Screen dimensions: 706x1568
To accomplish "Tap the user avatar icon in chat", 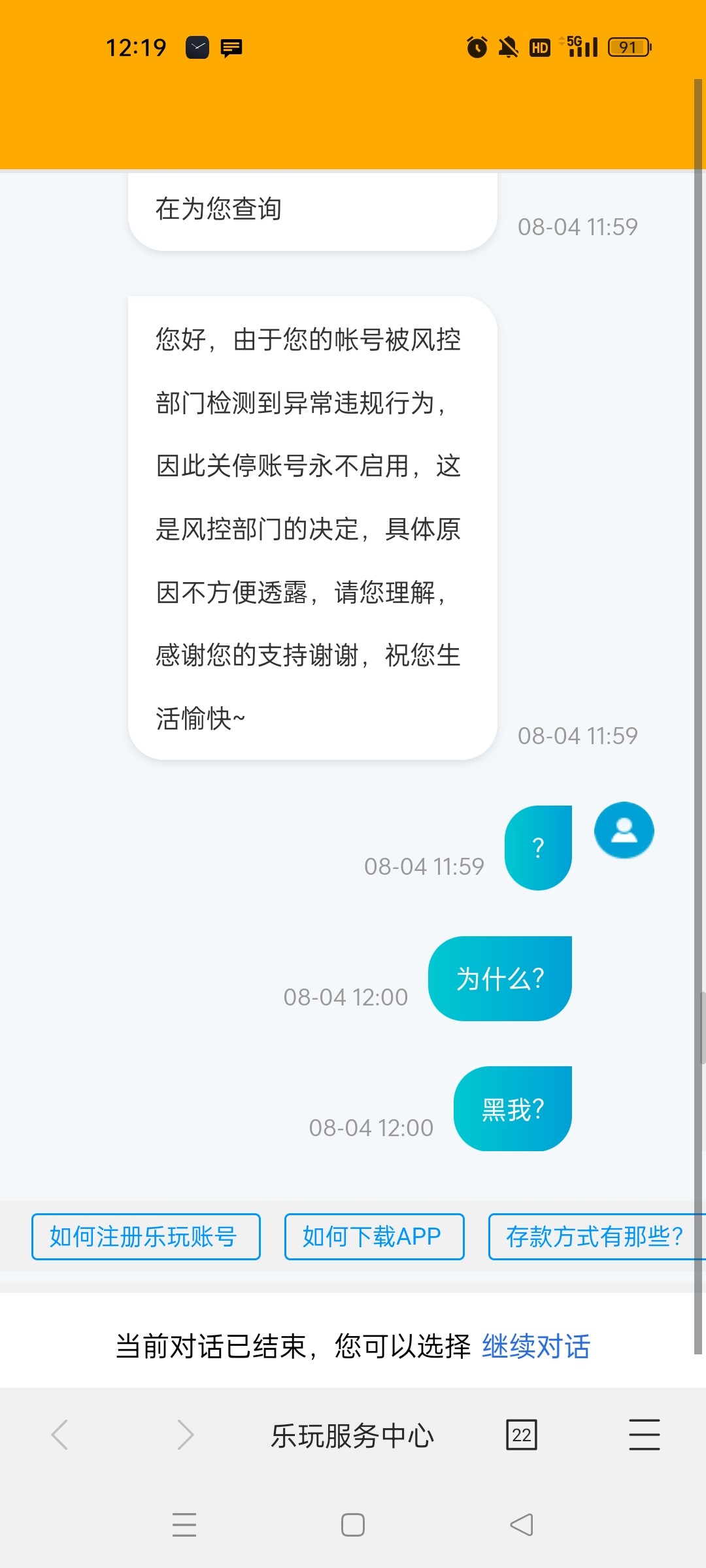I will point(623,830).
